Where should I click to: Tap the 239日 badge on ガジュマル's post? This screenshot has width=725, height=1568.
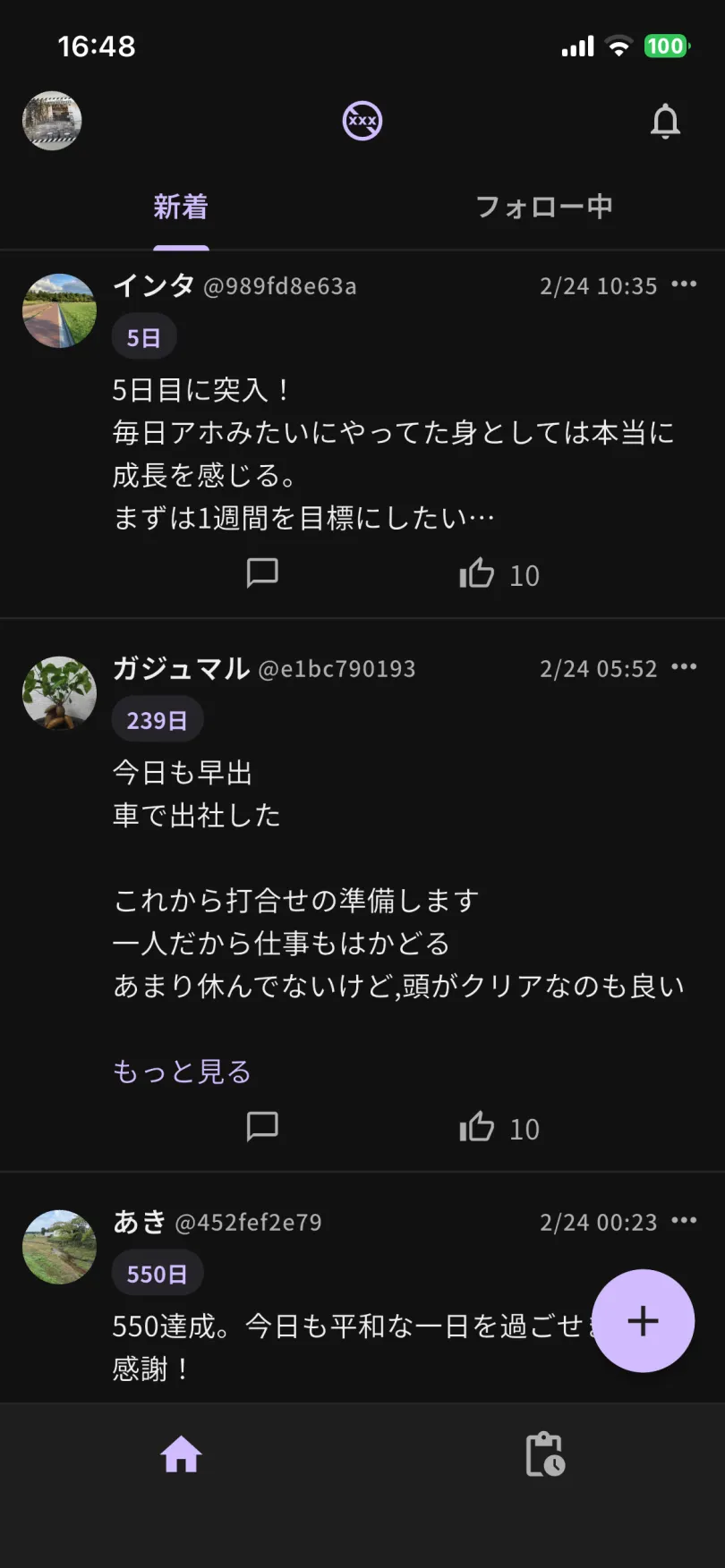[x=157, y=718]
